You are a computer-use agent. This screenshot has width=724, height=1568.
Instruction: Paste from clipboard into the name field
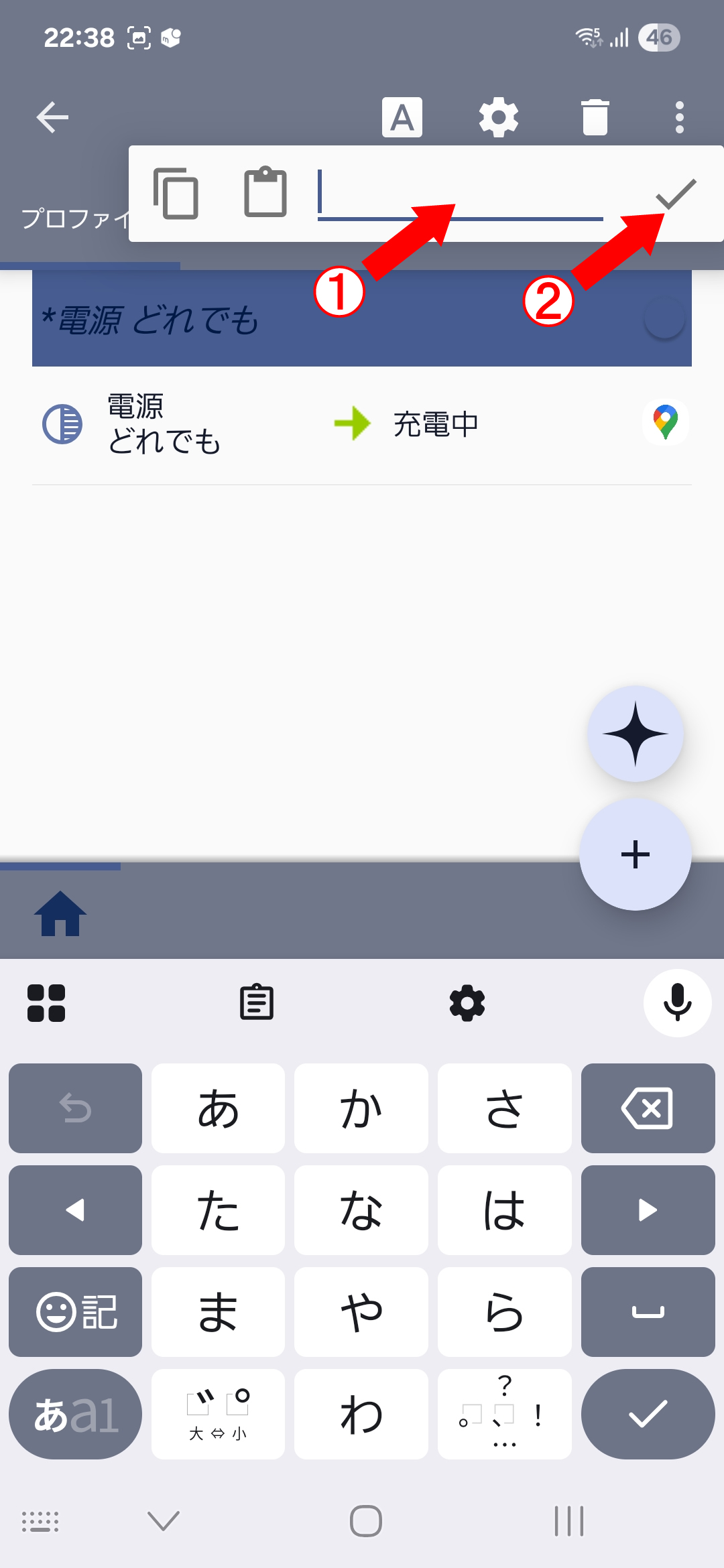[x=265, y=194]
